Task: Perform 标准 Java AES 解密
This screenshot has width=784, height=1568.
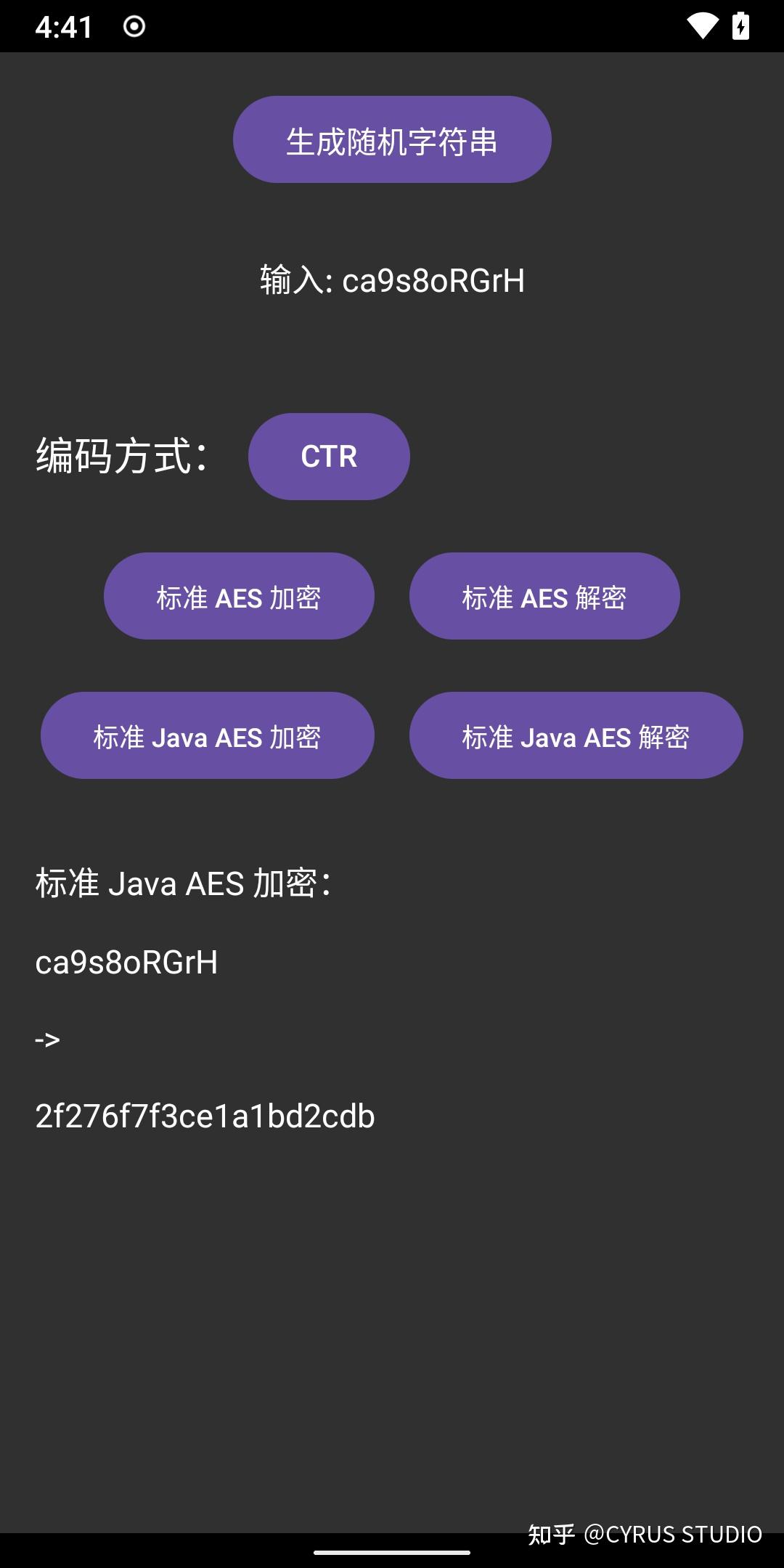Action: tap(575, 735)
